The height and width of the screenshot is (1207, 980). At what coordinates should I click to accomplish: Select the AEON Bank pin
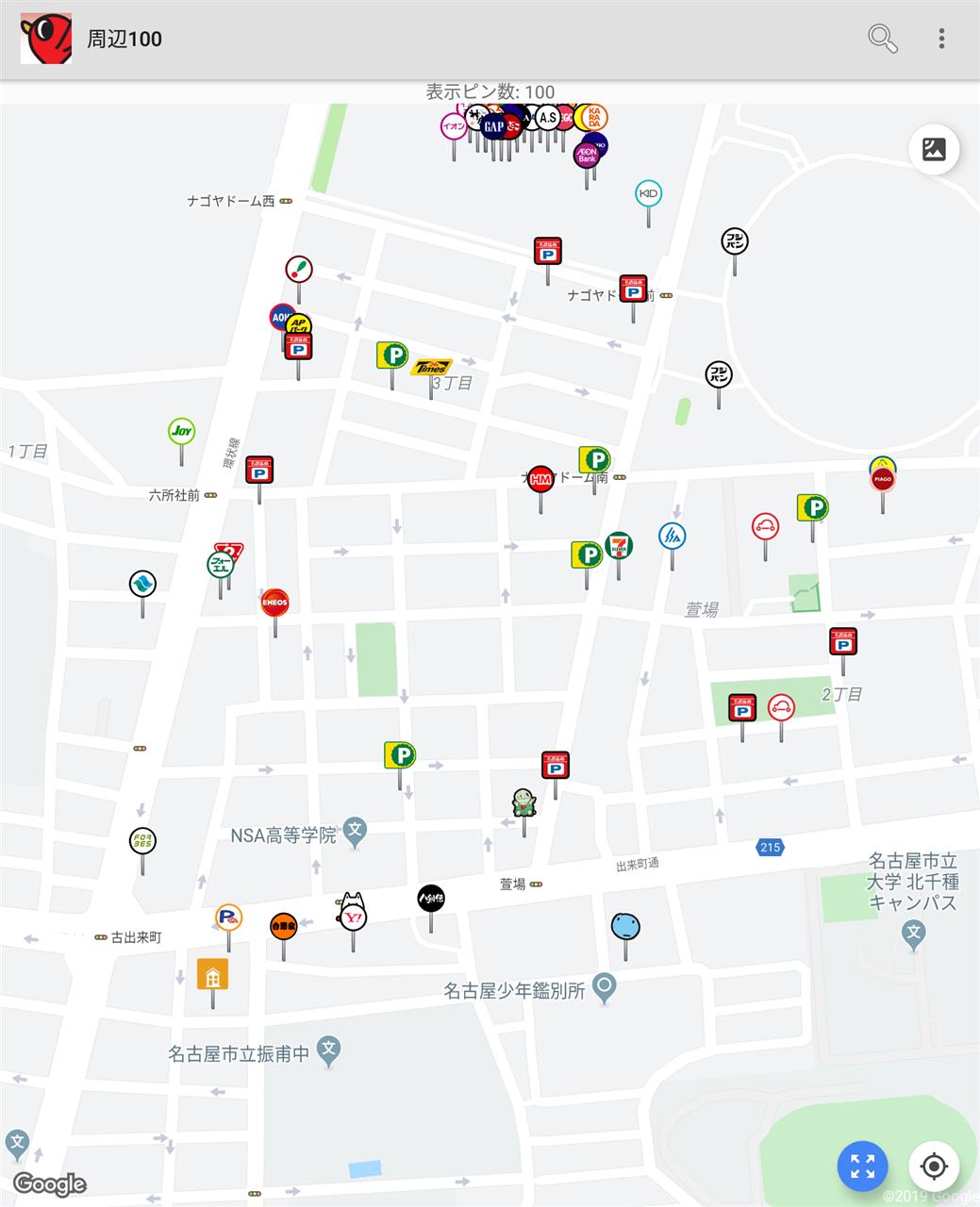(x=587, y=156)
